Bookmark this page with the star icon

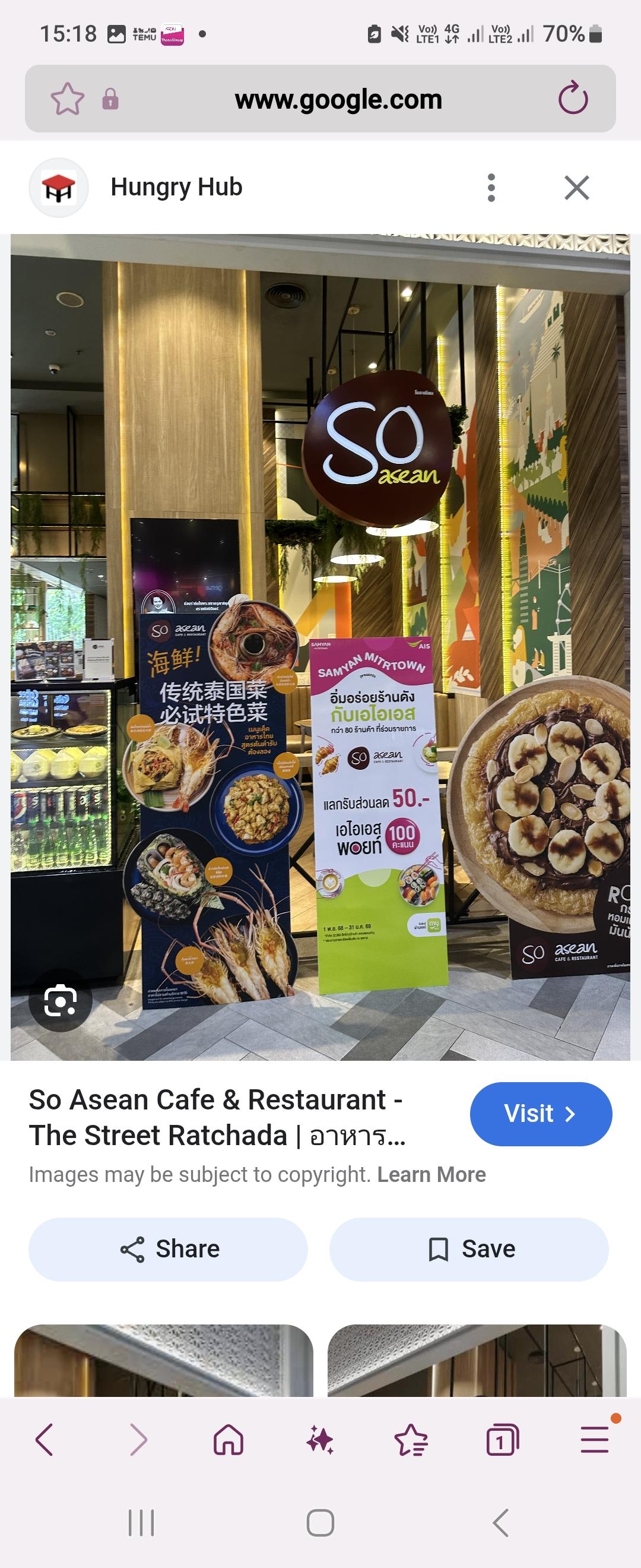[67, 99]
